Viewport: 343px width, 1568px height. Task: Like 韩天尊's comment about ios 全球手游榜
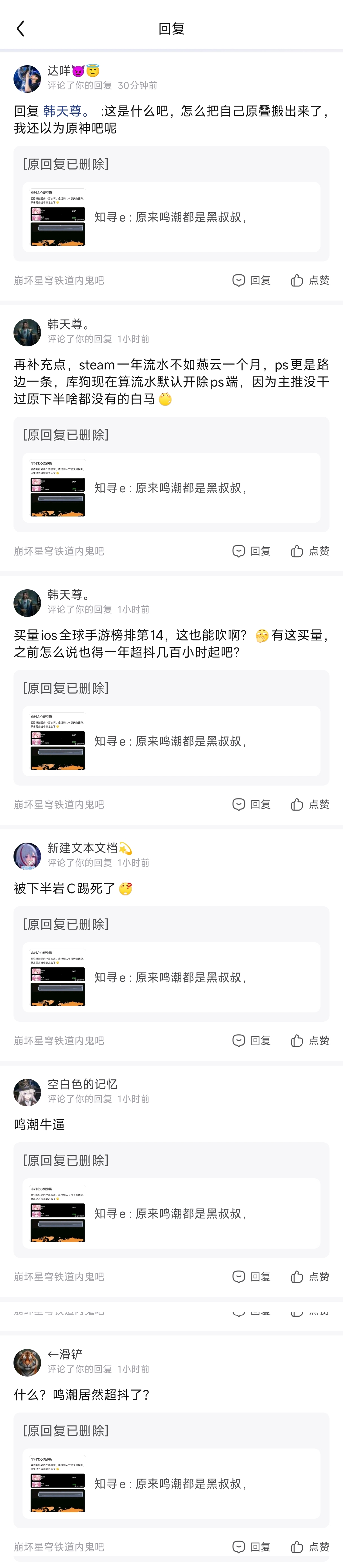[310, 805]
